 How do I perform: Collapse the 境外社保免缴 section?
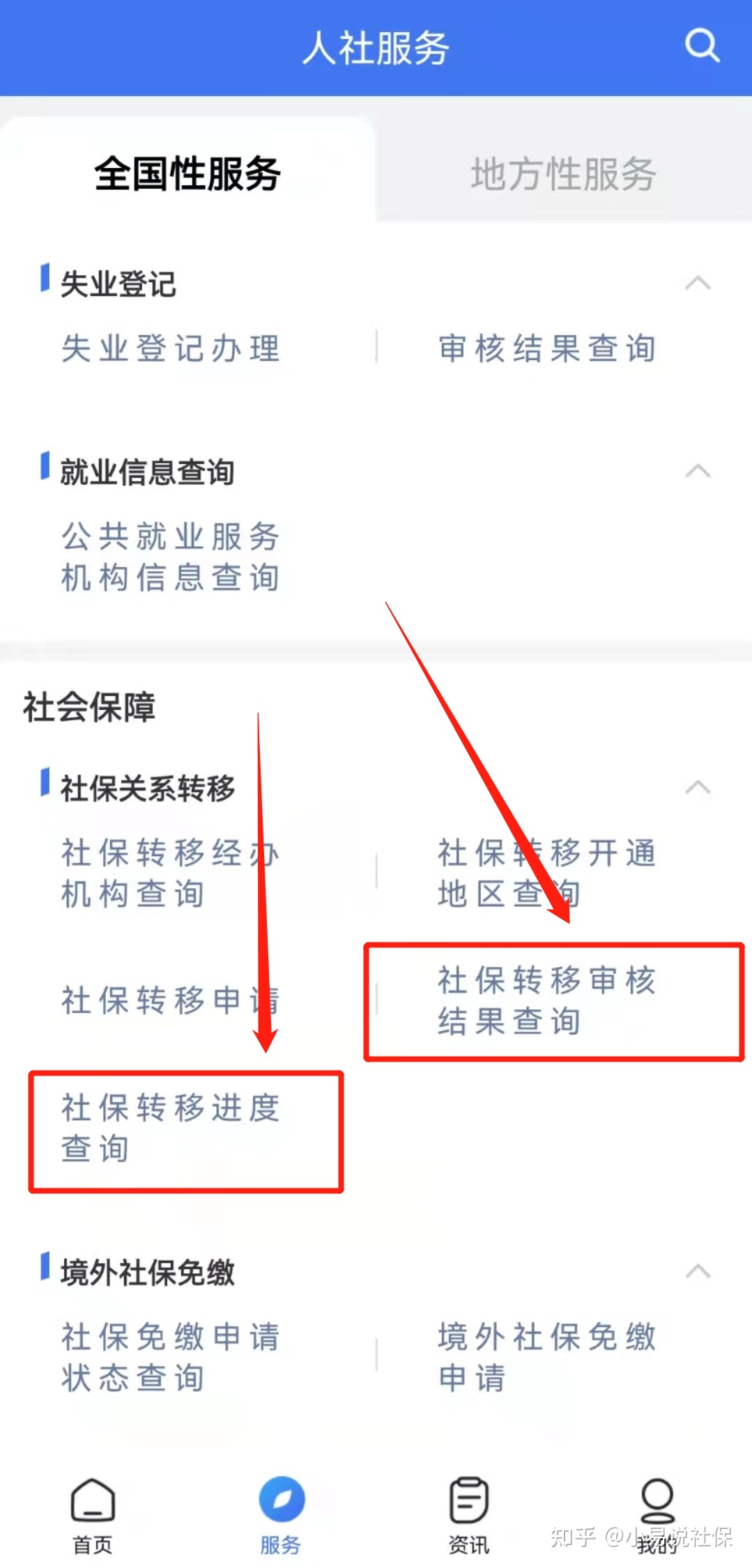[x=698, y=1272]
